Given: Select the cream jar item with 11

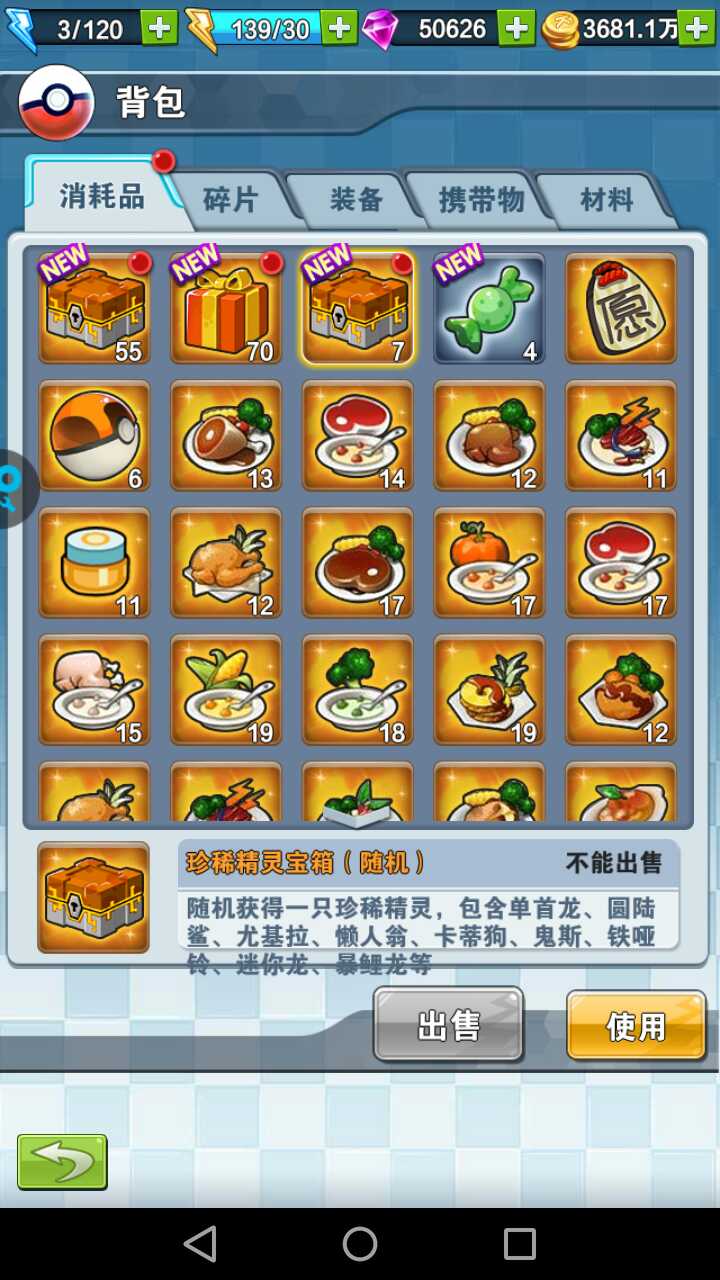Looking at the screenshot, I should pyautogui.click(x=94, y=563).
